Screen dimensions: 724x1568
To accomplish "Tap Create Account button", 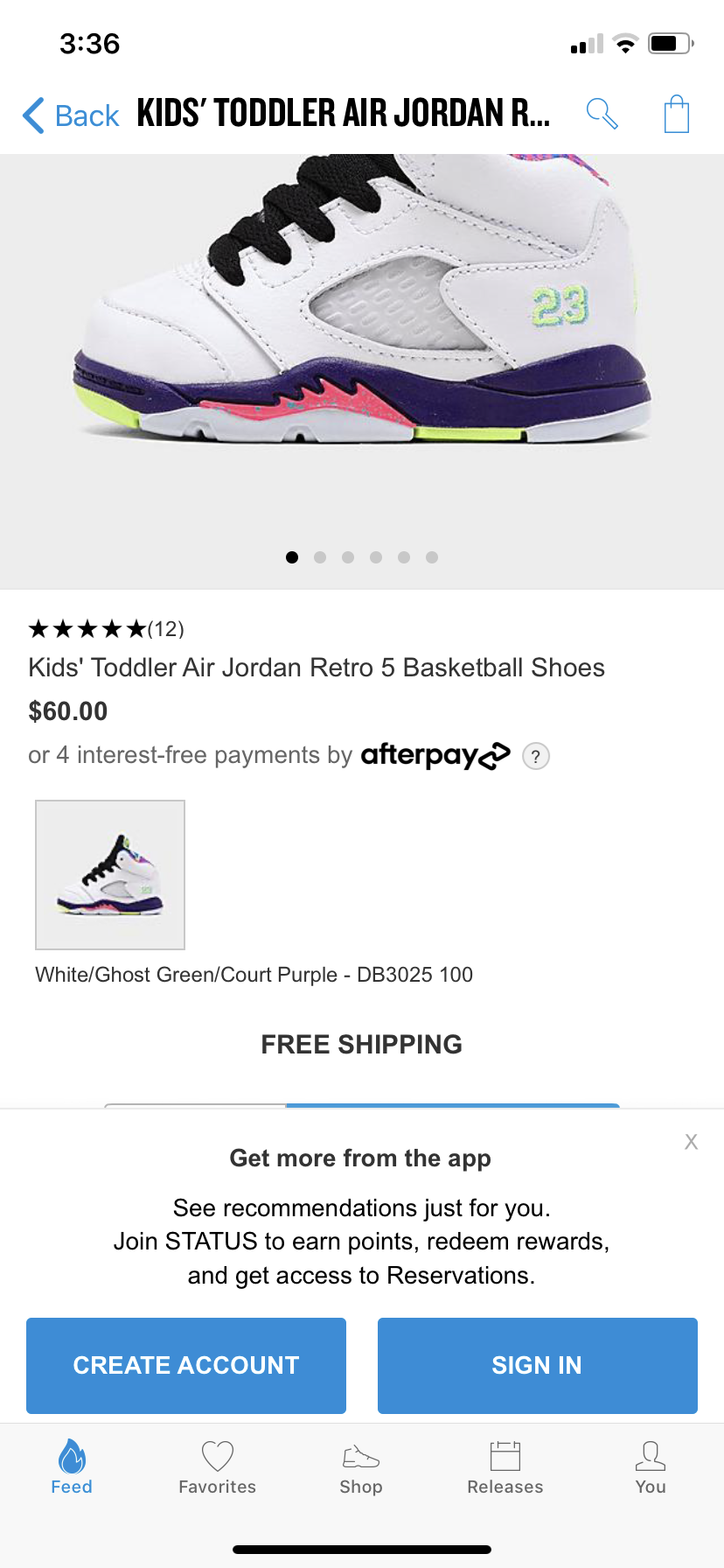I will [186, 1365].
